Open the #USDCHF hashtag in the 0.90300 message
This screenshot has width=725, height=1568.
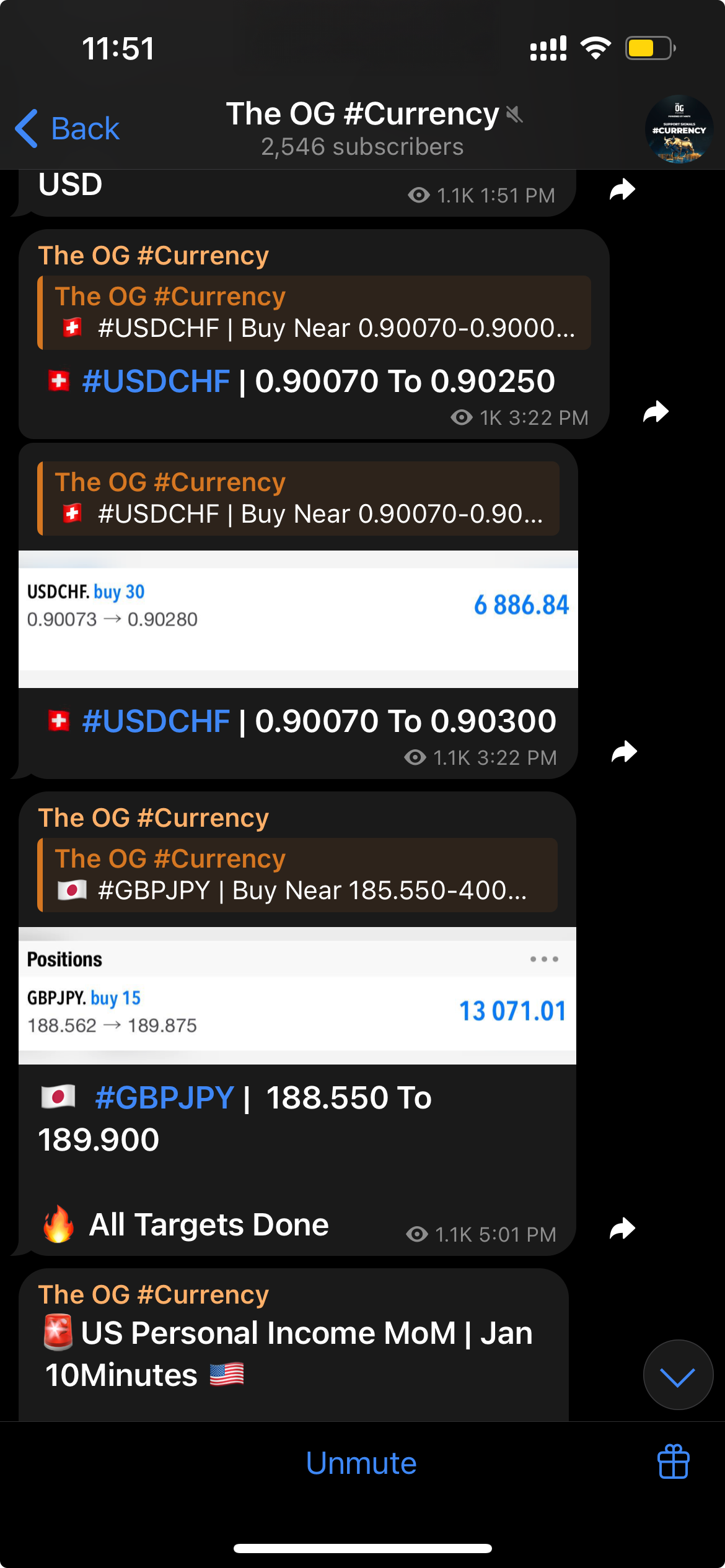156,721
